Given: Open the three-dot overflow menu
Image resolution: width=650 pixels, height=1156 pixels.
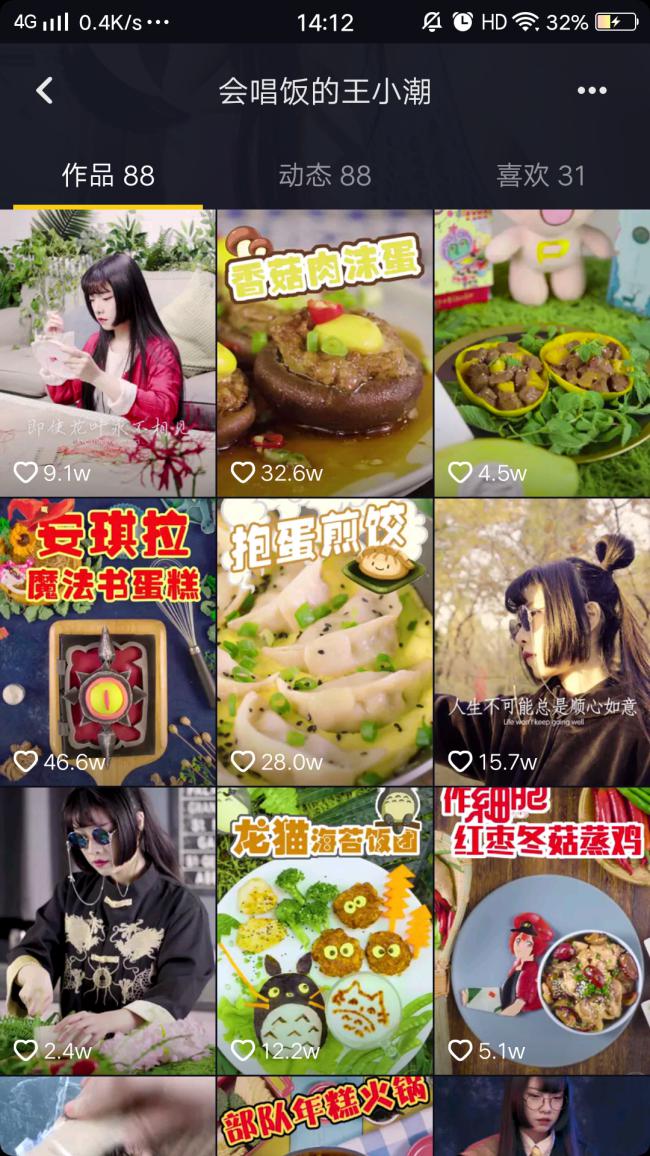Looking at the screenshot, I should click(x=591, y=91).
